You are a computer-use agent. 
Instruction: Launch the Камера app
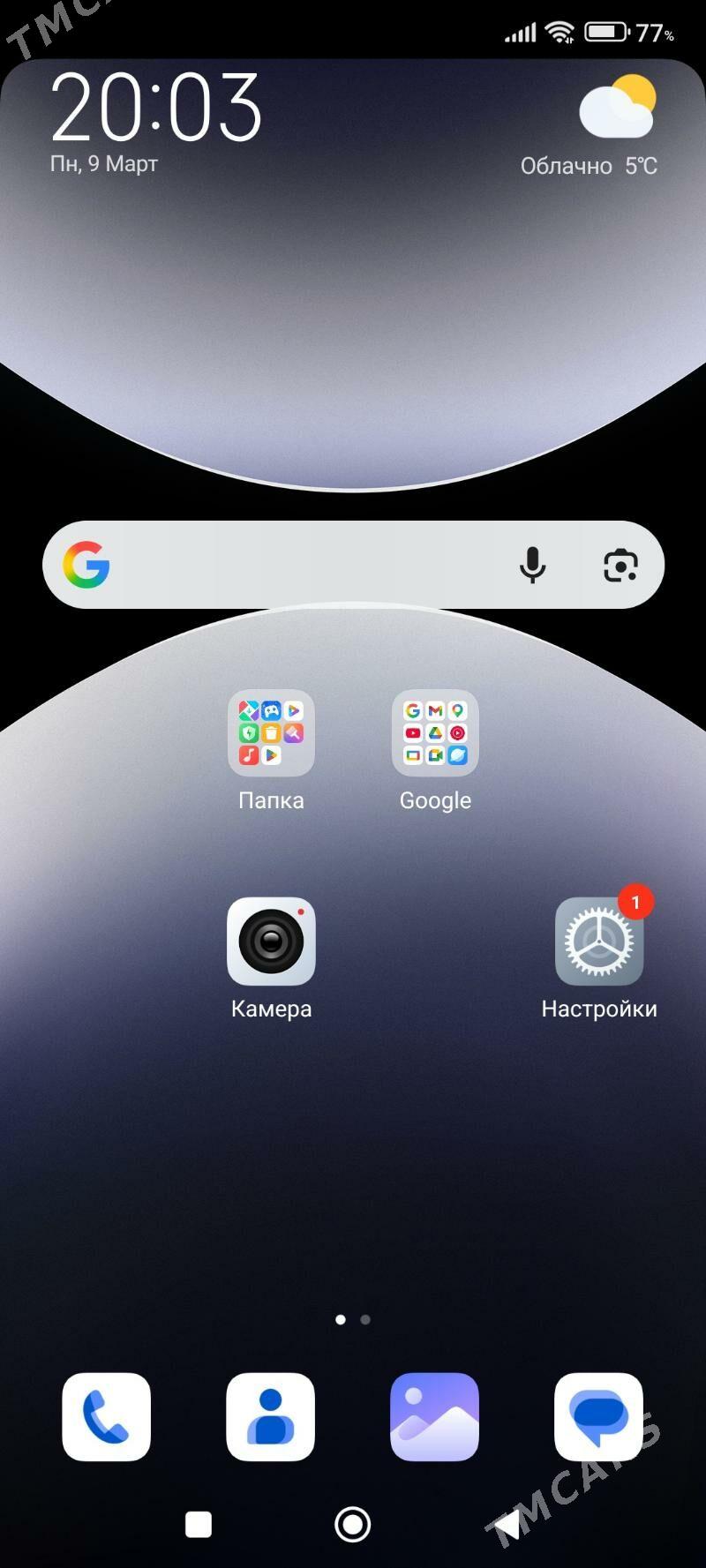pos(271,942)
